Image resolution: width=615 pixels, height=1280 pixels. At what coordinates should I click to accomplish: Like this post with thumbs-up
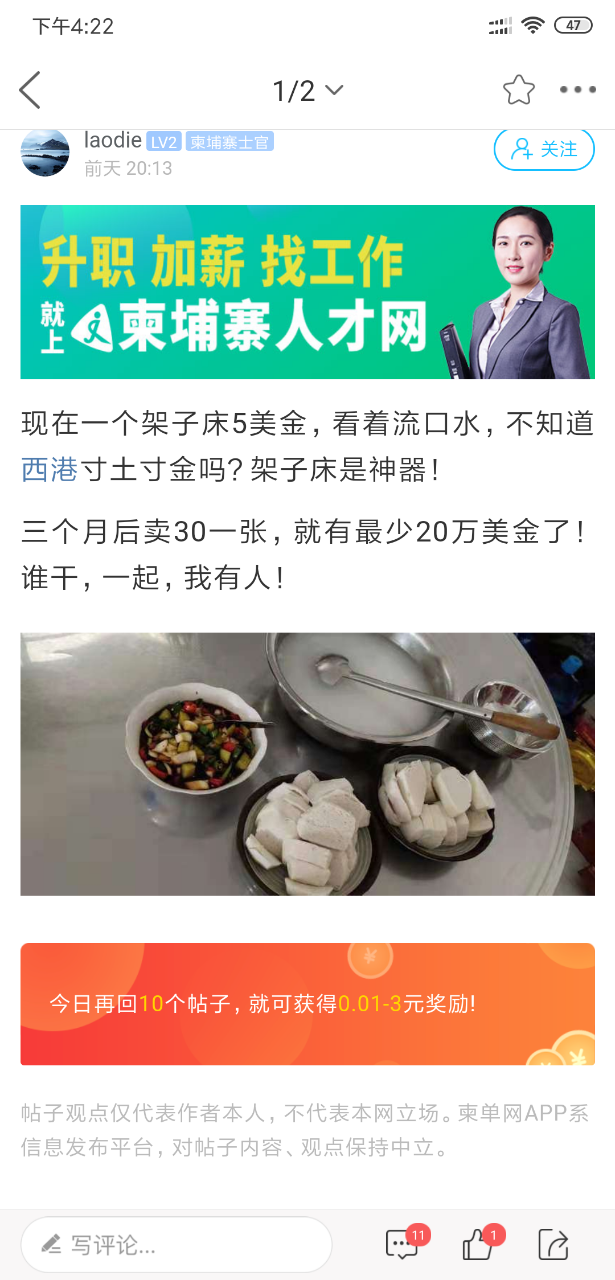click(478, 1244)
